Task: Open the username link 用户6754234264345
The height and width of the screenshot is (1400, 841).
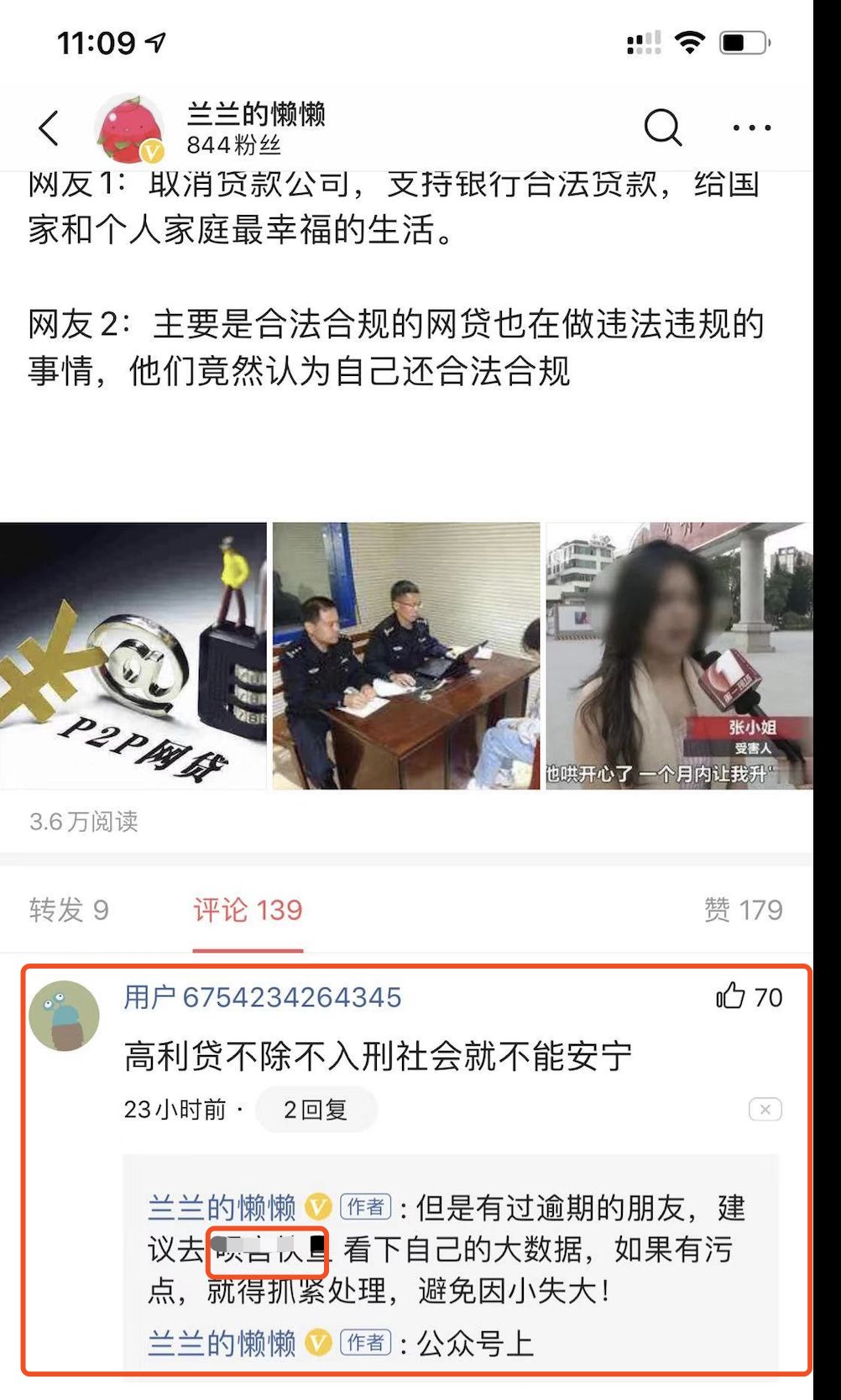Action: [x=263, y=997]
